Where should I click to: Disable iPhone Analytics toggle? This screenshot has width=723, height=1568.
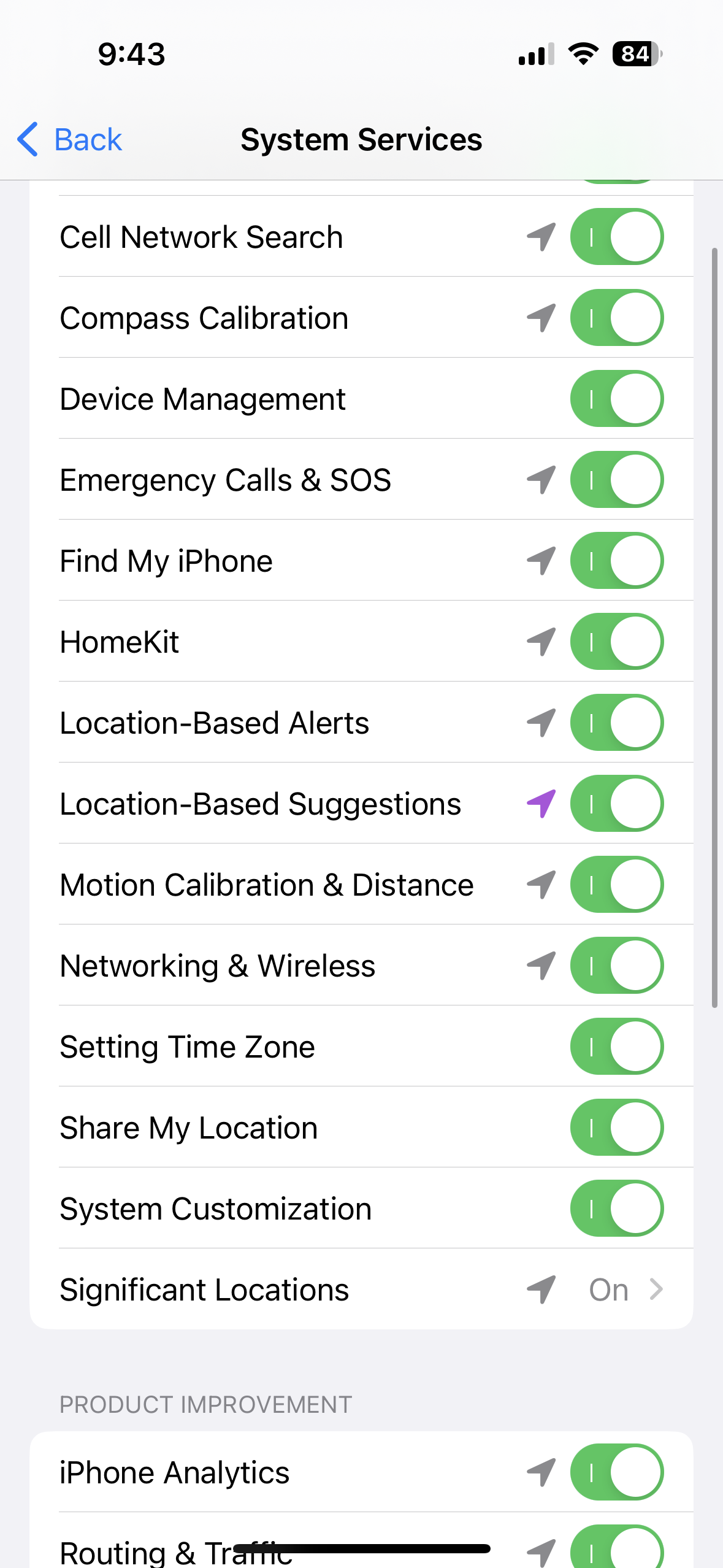pos(616,1472)
